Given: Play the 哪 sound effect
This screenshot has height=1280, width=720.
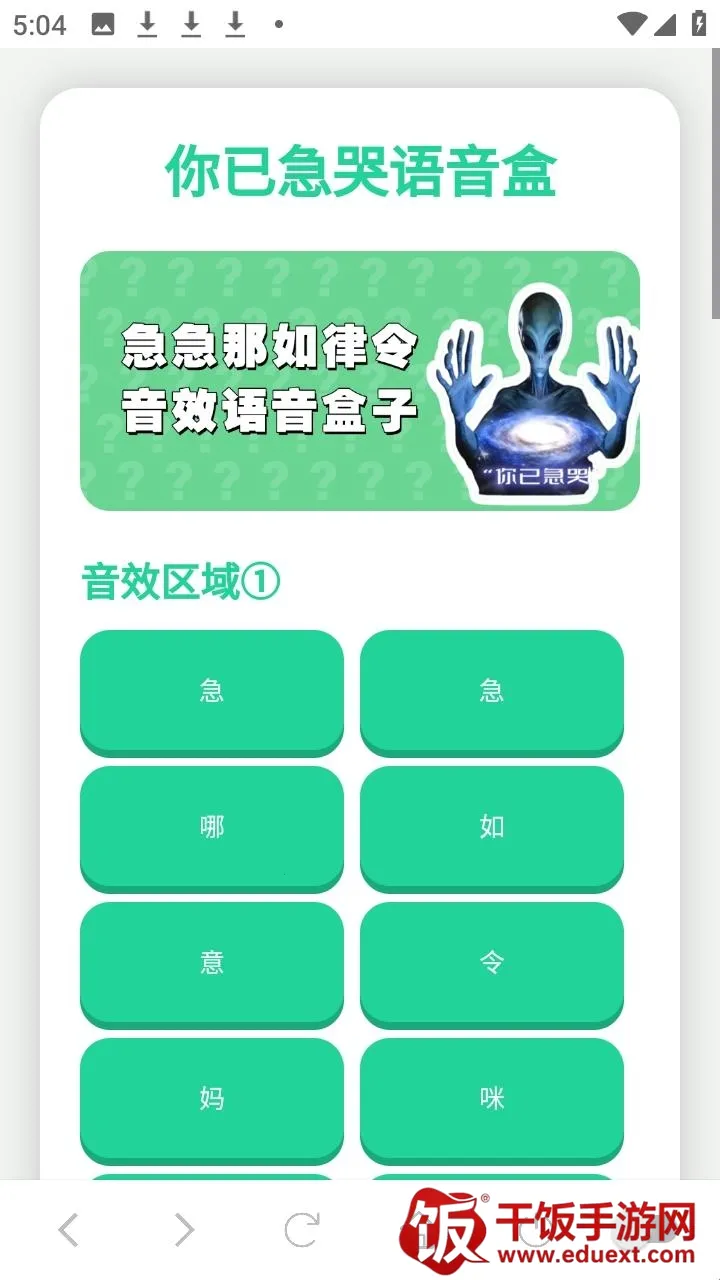Looking at the screenshot, I should (x=211, y=826).
